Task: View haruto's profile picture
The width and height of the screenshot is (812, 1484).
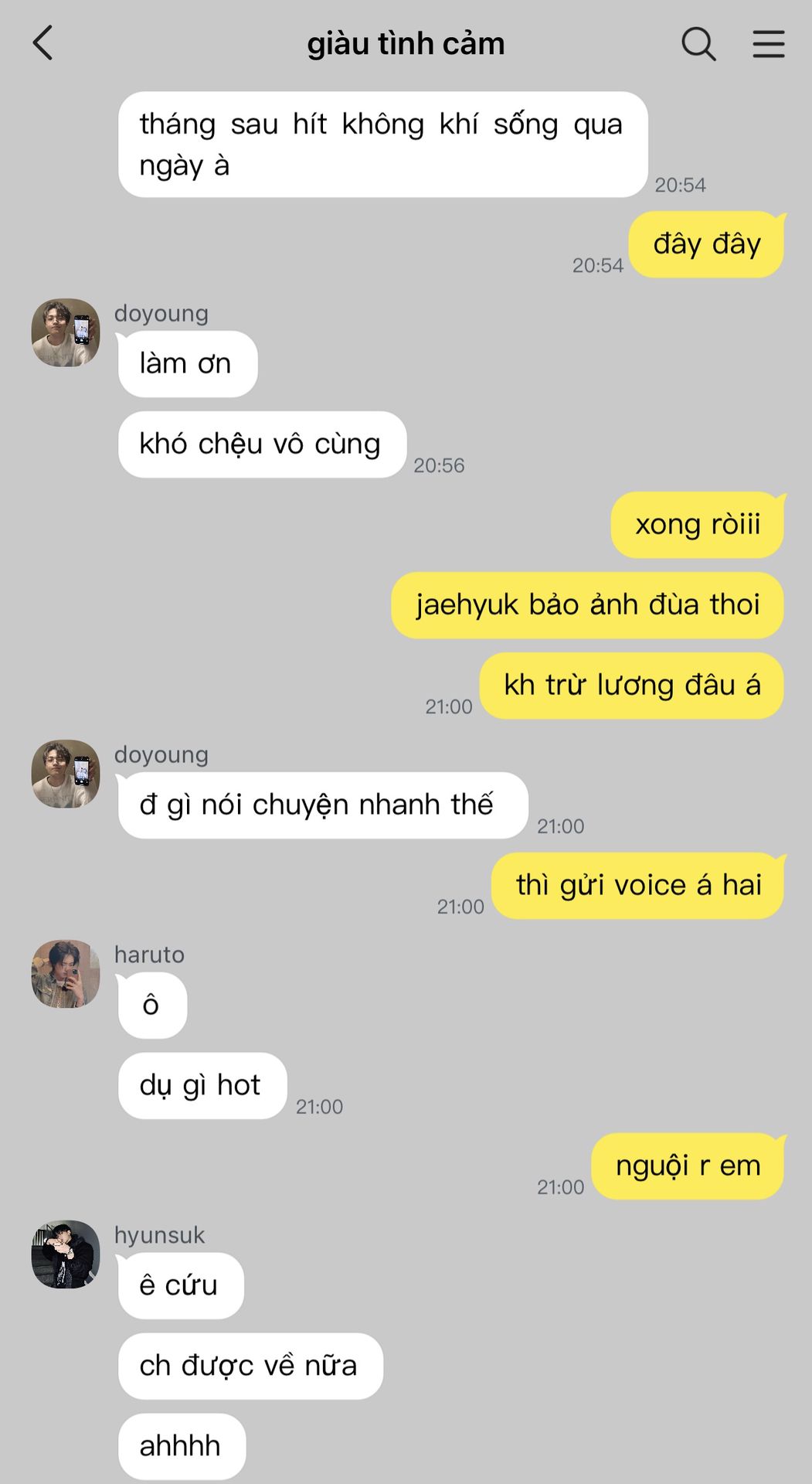Action: coord(66,974)
